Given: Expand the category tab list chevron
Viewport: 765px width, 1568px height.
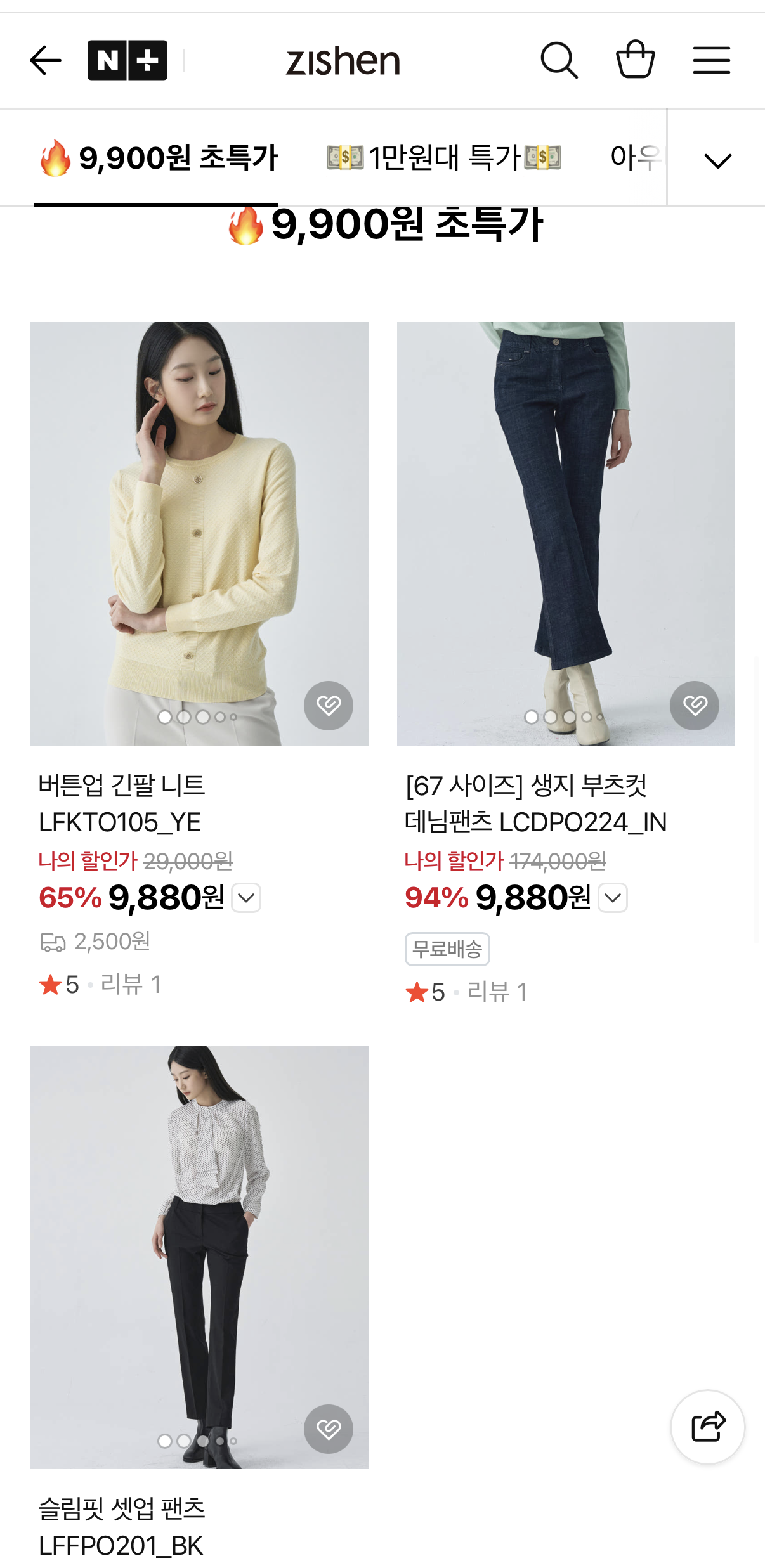Looking at the screenshot, I should click(x=717, y=159).
